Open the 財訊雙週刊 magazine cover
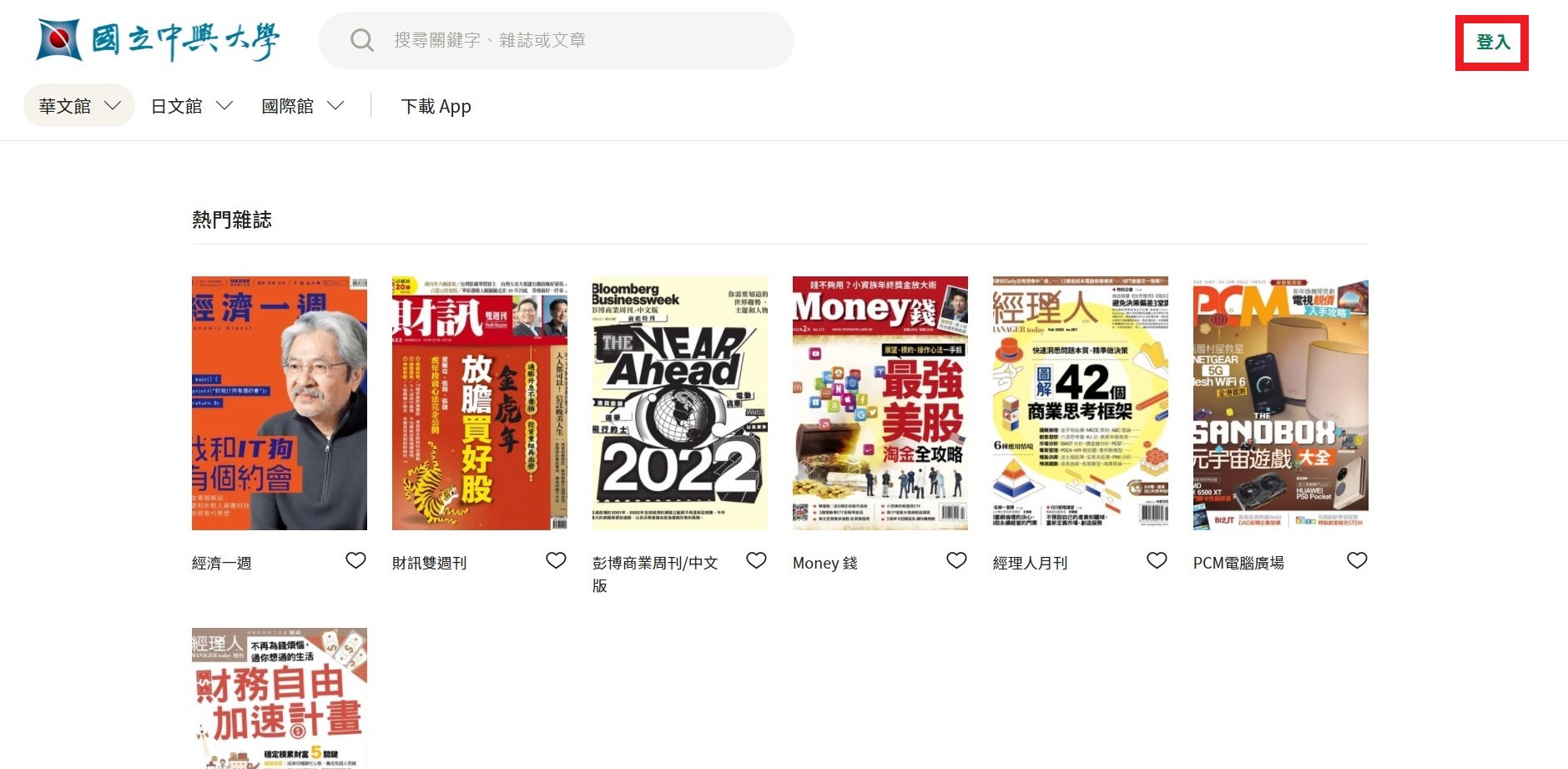Viewport: 1568px width, 769px height. 479,402
